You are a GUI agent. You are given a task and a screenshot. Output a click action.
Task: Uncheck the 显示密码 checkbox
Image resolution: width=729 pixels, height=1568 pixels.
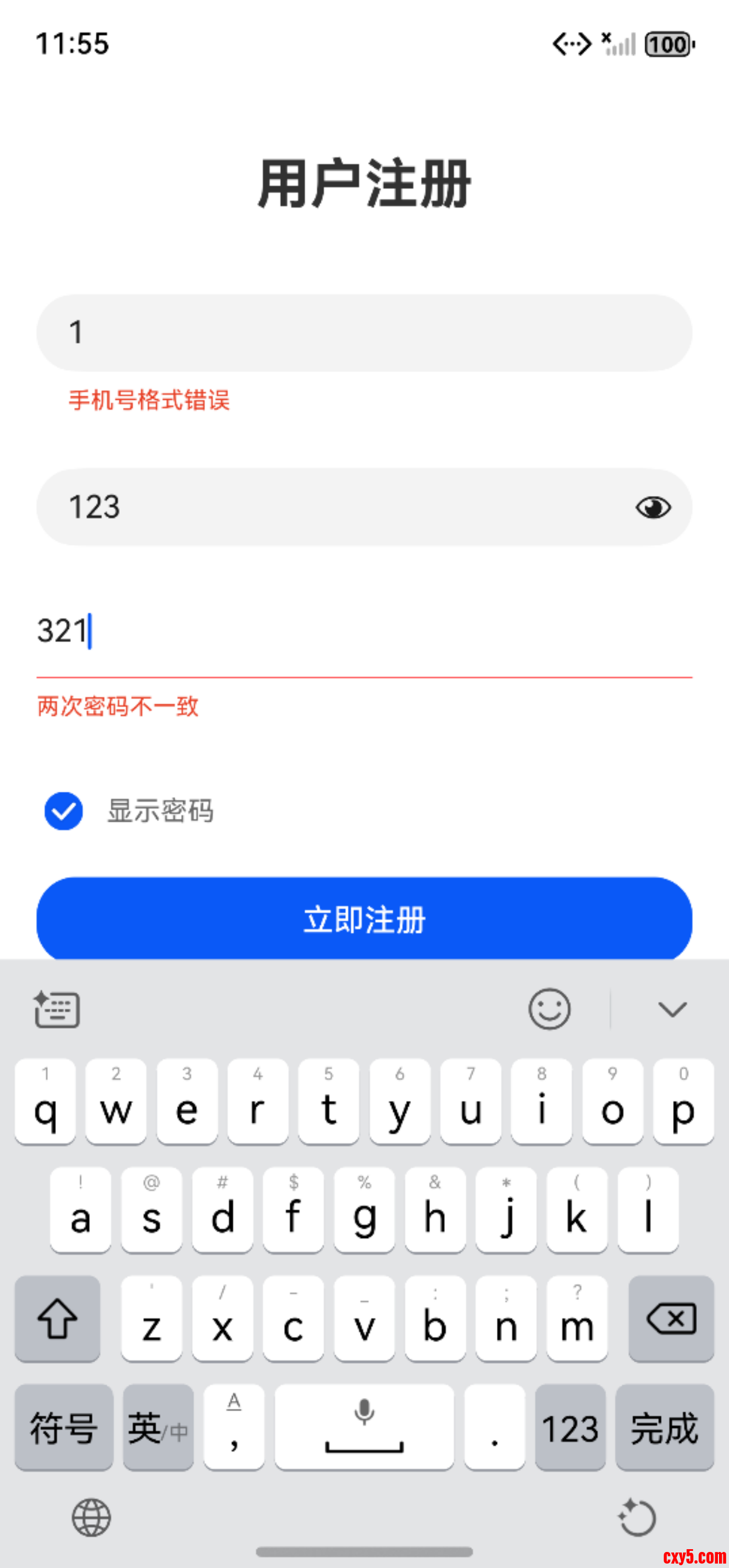coord(64,811)
